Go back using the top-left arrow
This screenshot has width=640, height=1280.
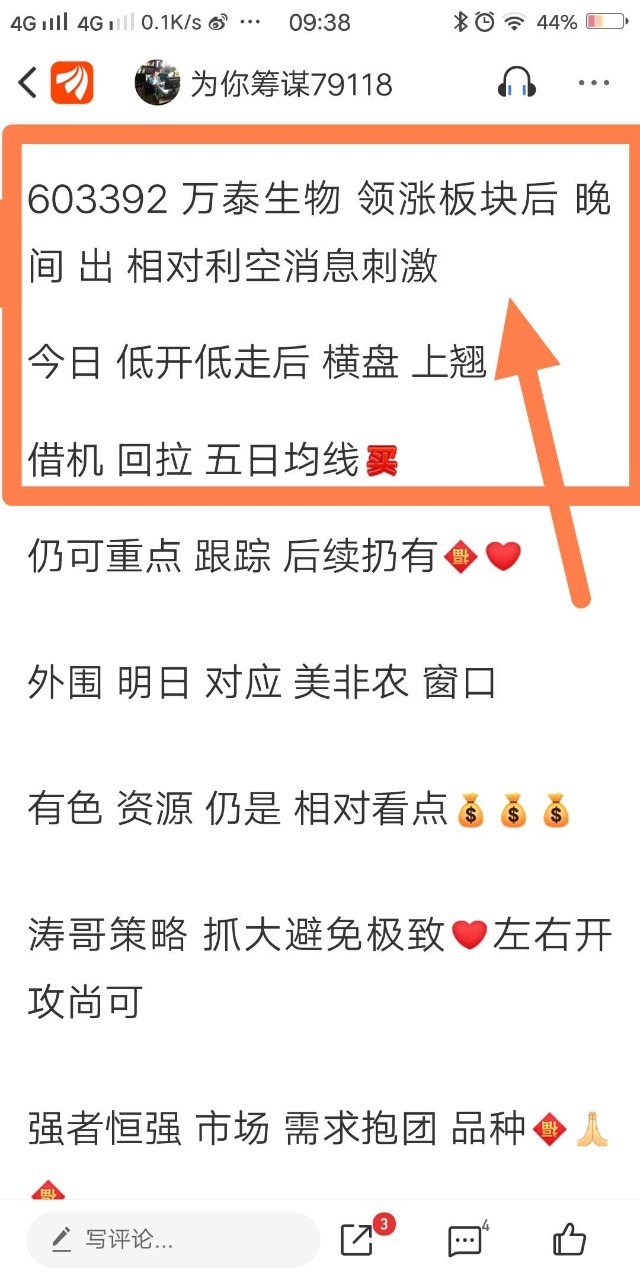pyautogui.click(x=28, y=83)
